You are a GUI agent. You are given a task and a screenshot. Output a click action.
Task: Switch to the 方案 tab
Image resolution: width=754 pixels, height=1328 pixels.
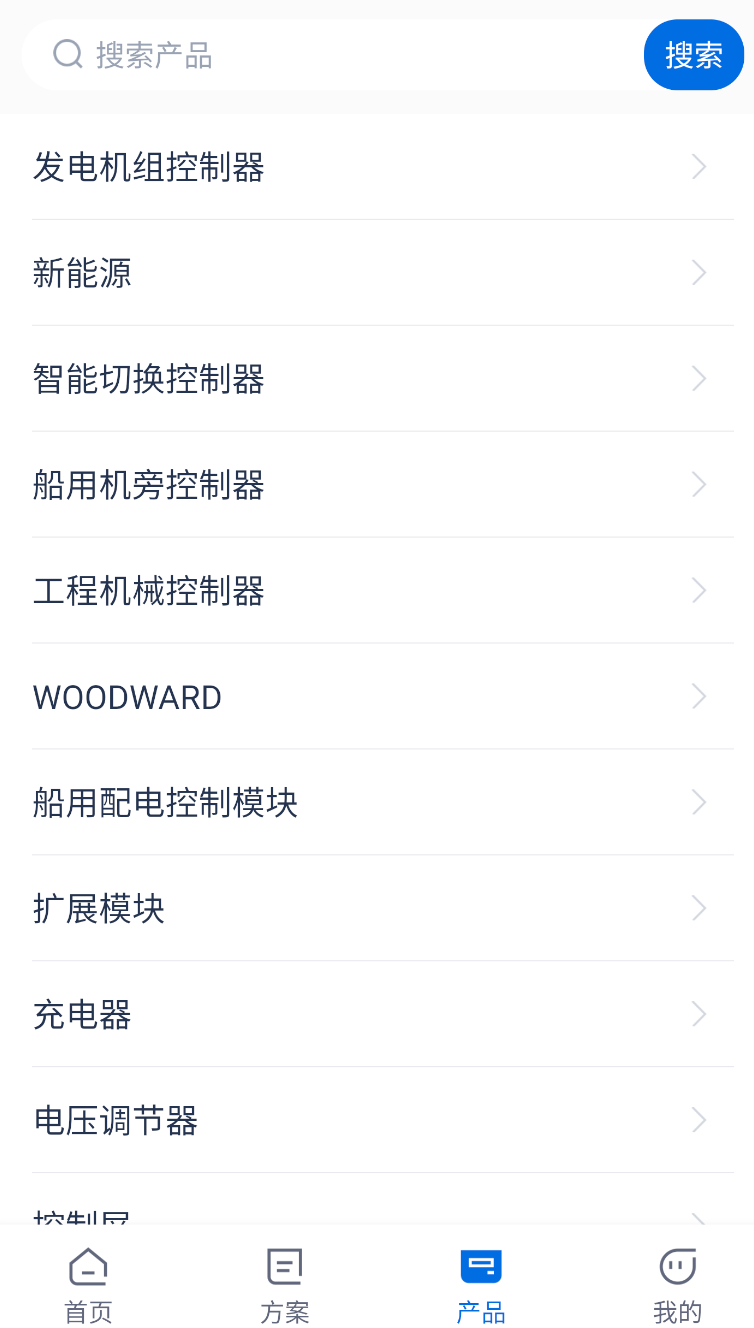click(285, 1286)
